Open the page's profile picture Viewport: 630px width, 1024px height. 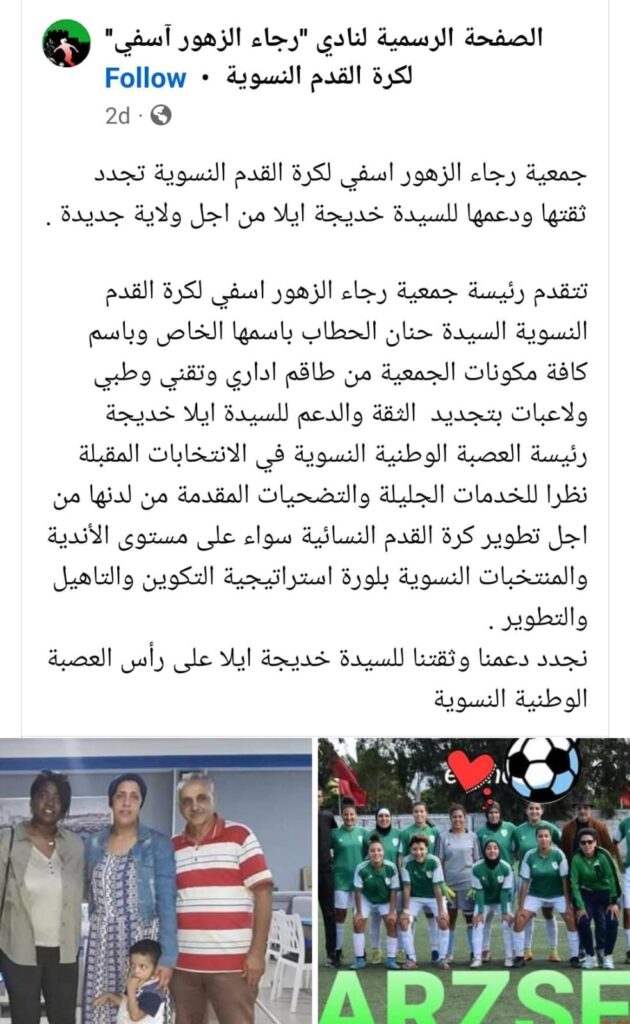[x=66, y=42]
